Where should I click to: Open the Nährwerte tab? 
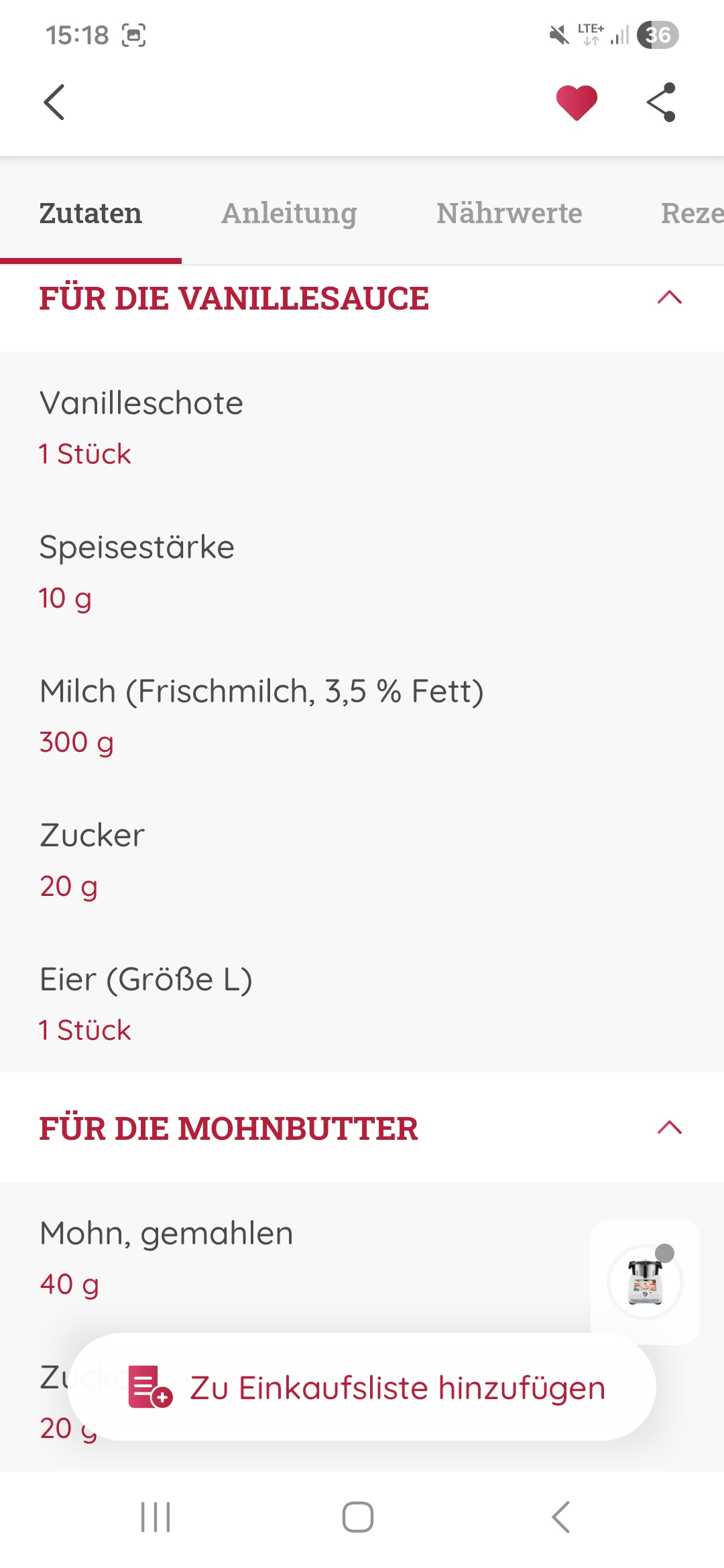pyautogui.click(x=509, y=213)
